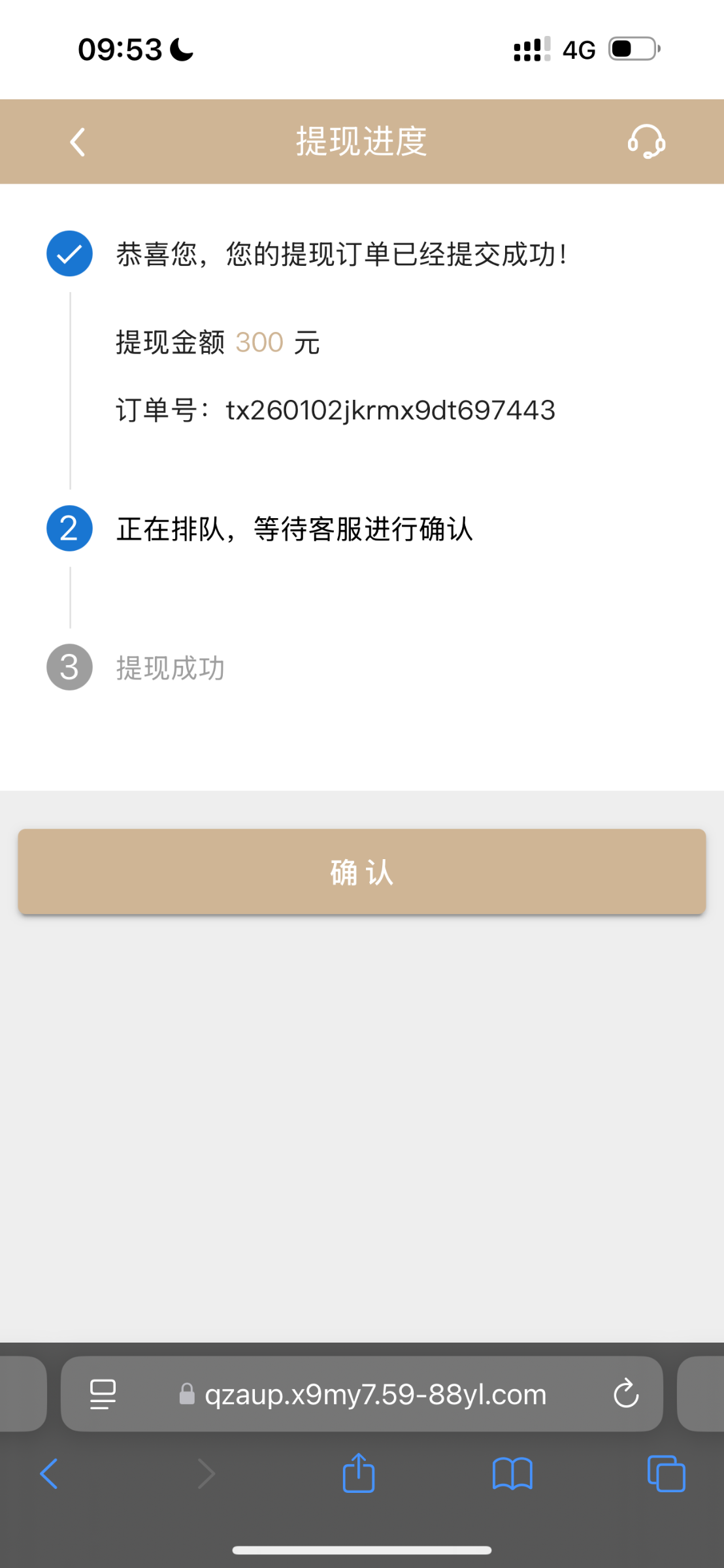Go back from the 提现进度 page
724x1568 pixels.
coord(78,142)
